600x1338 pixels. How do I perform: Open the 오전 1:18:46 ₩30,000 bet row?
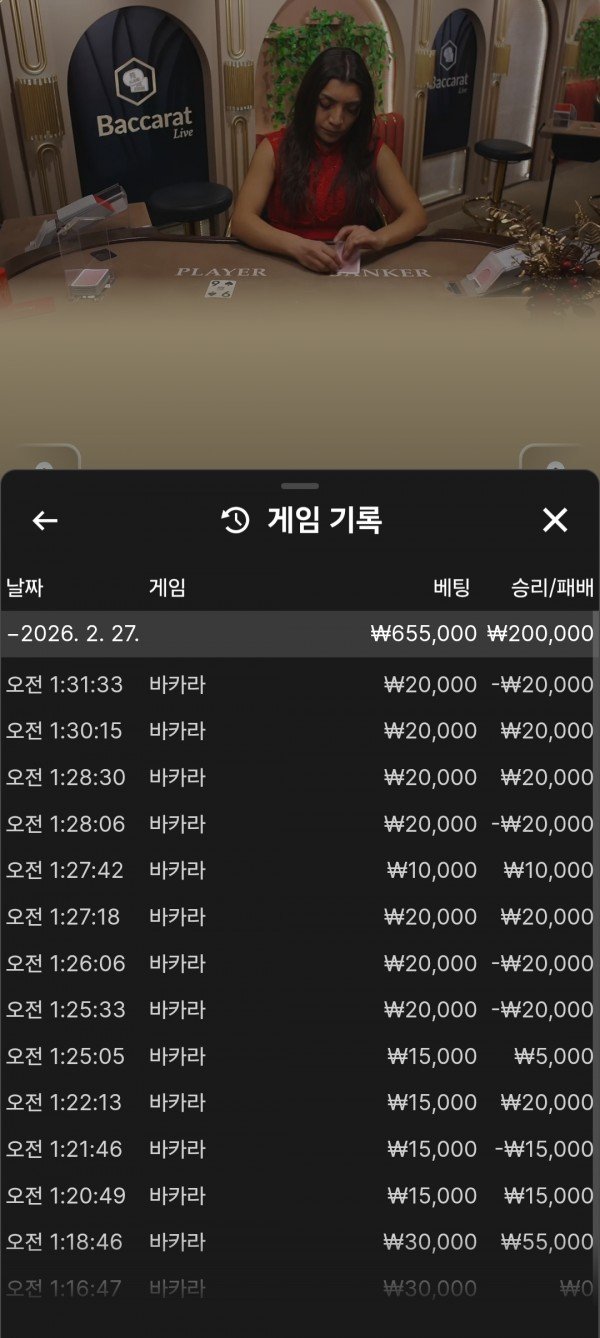click(300, 1241)
